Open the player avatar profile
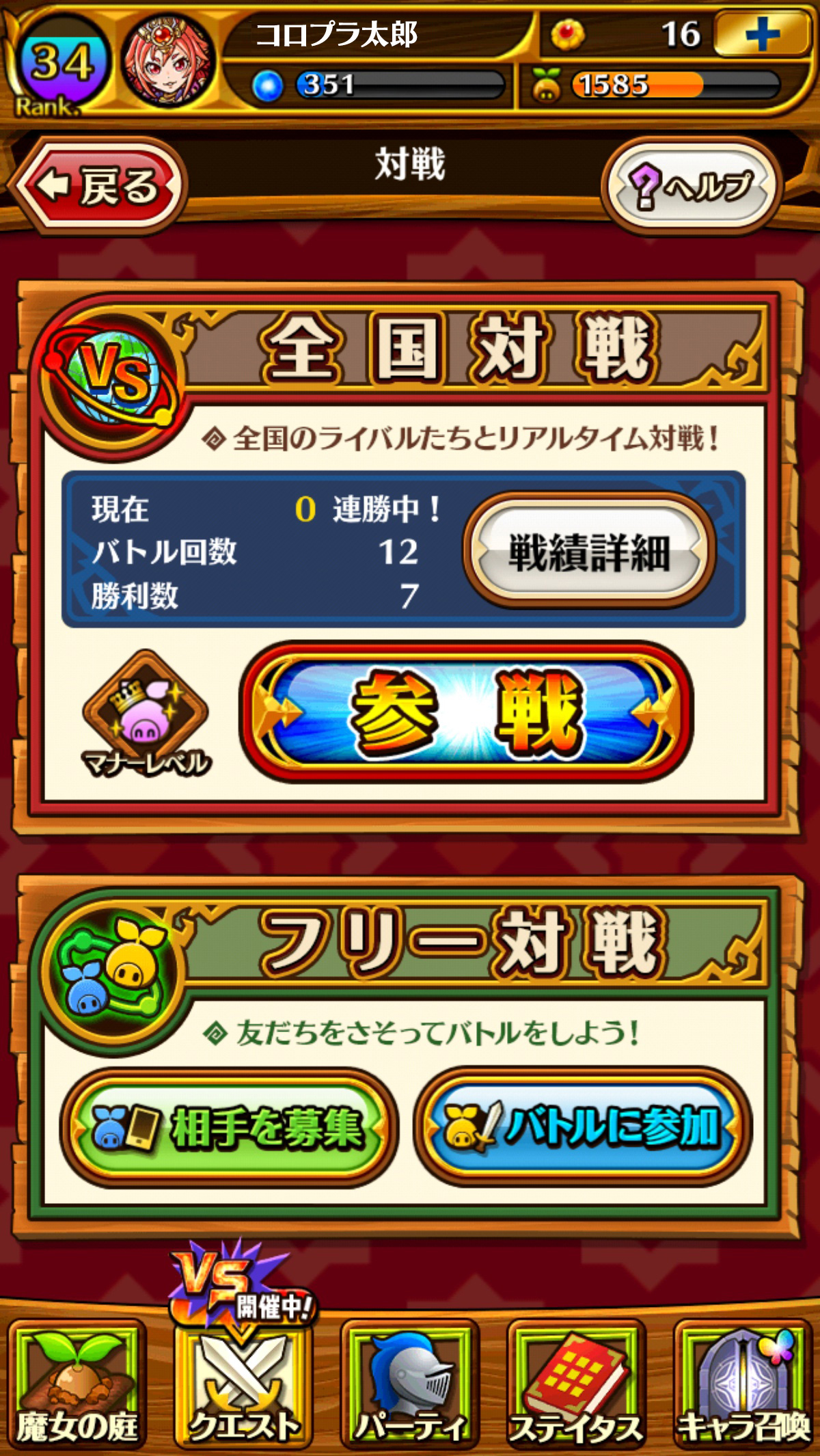820x1456 pixels. point(167,60)
